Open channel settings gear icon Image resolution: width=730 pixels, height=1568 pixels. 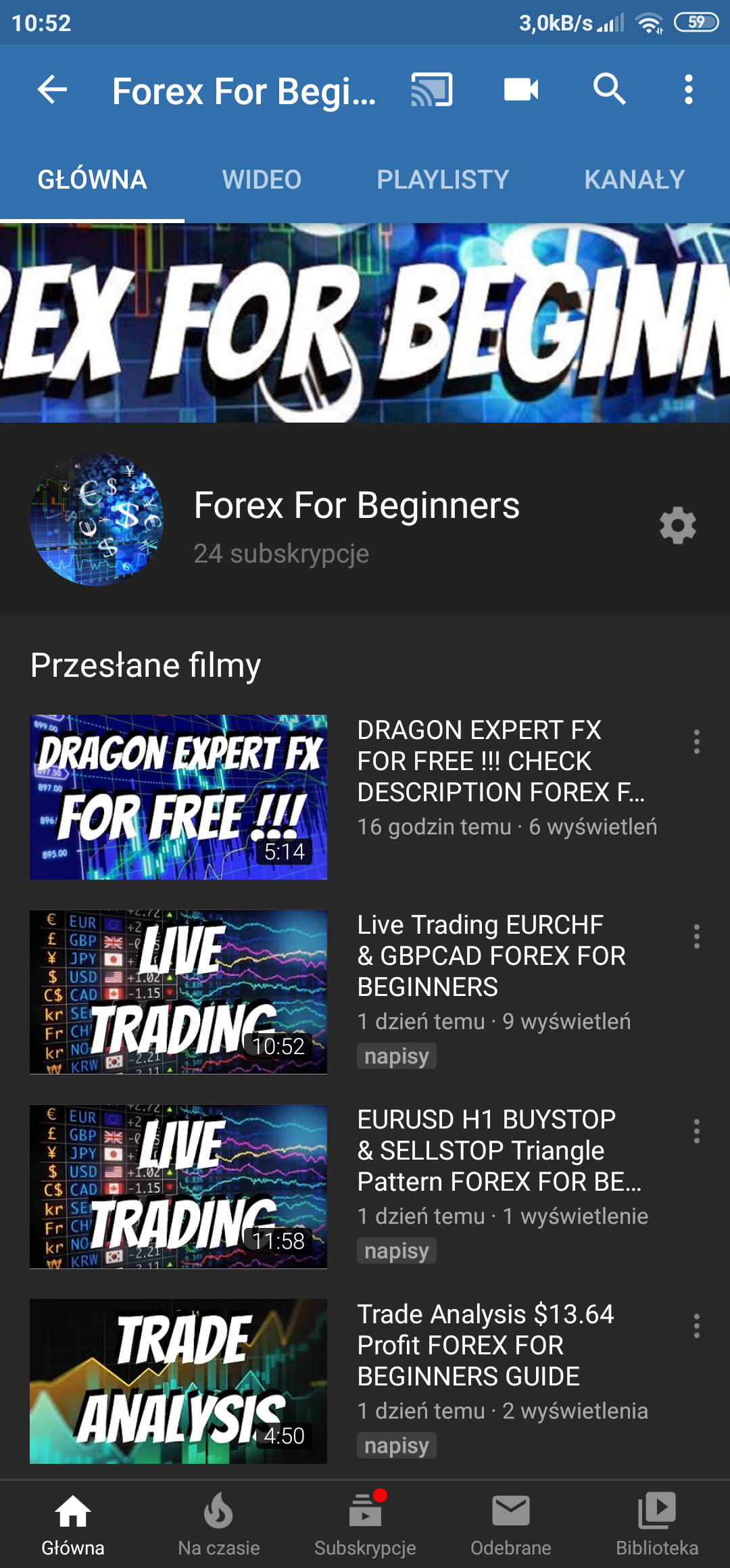coord(677,525)
